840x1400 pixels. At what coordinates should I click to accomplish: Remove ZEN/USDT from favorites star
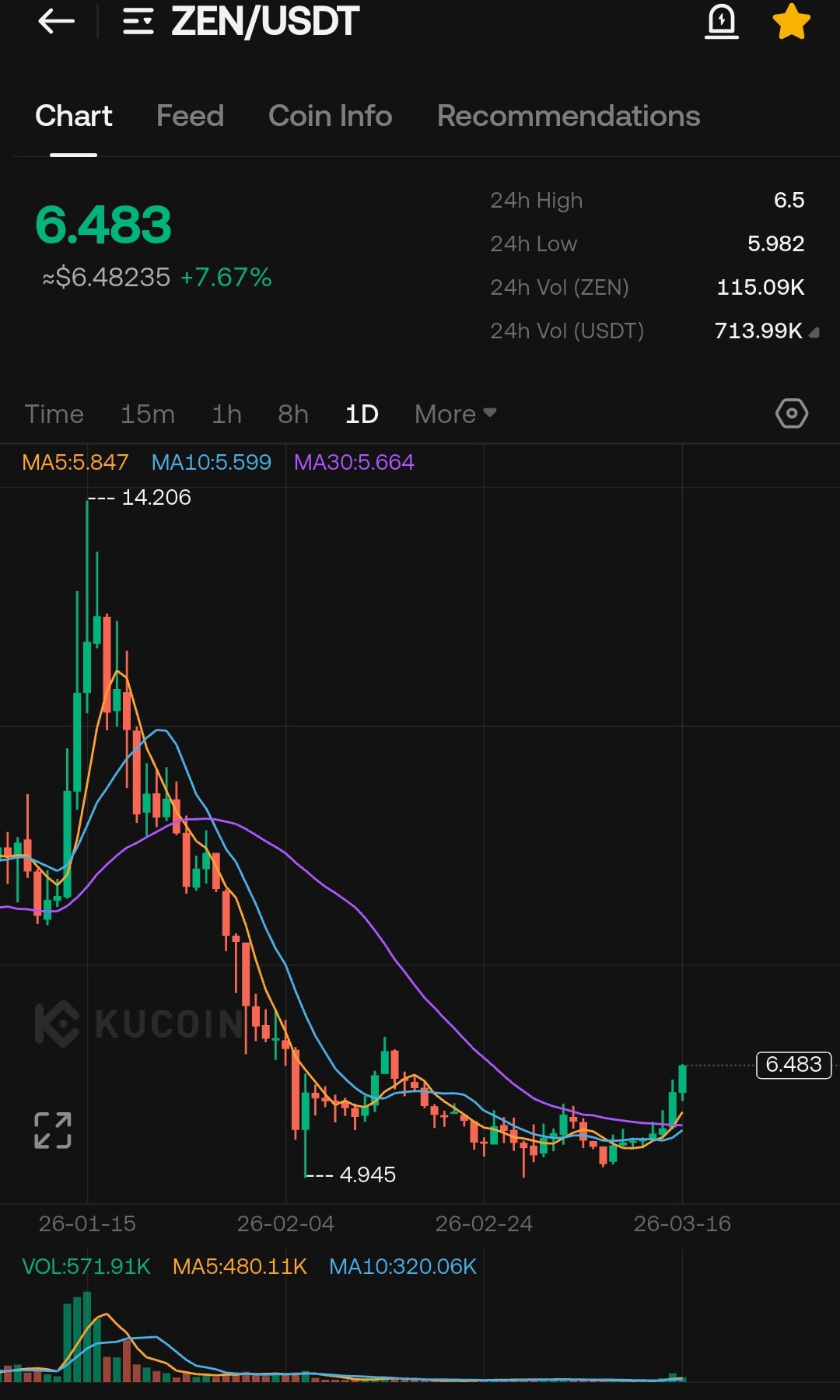791,22
